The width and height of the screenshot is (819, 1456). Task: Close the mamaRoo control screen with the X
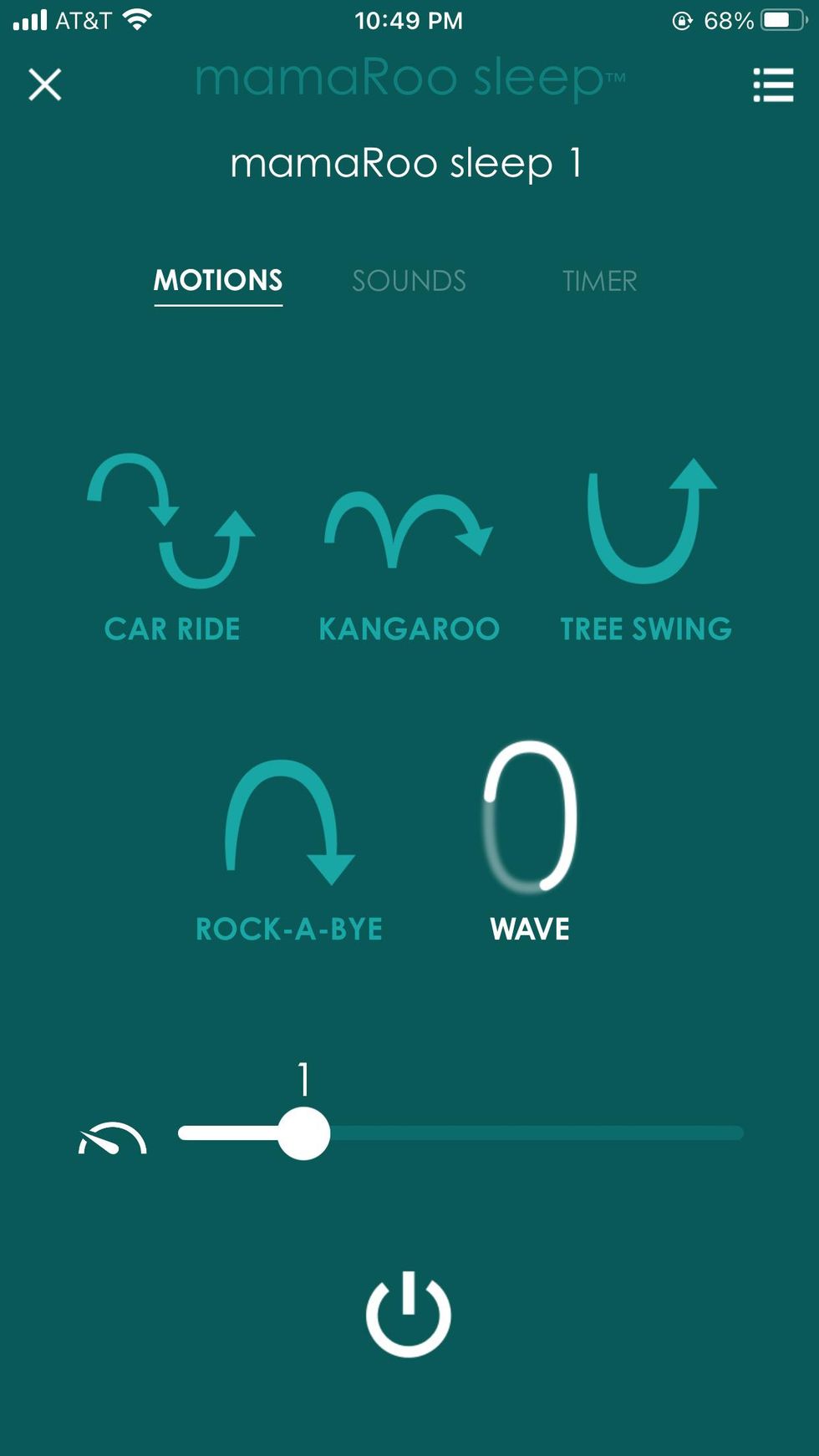click(44, 84)
